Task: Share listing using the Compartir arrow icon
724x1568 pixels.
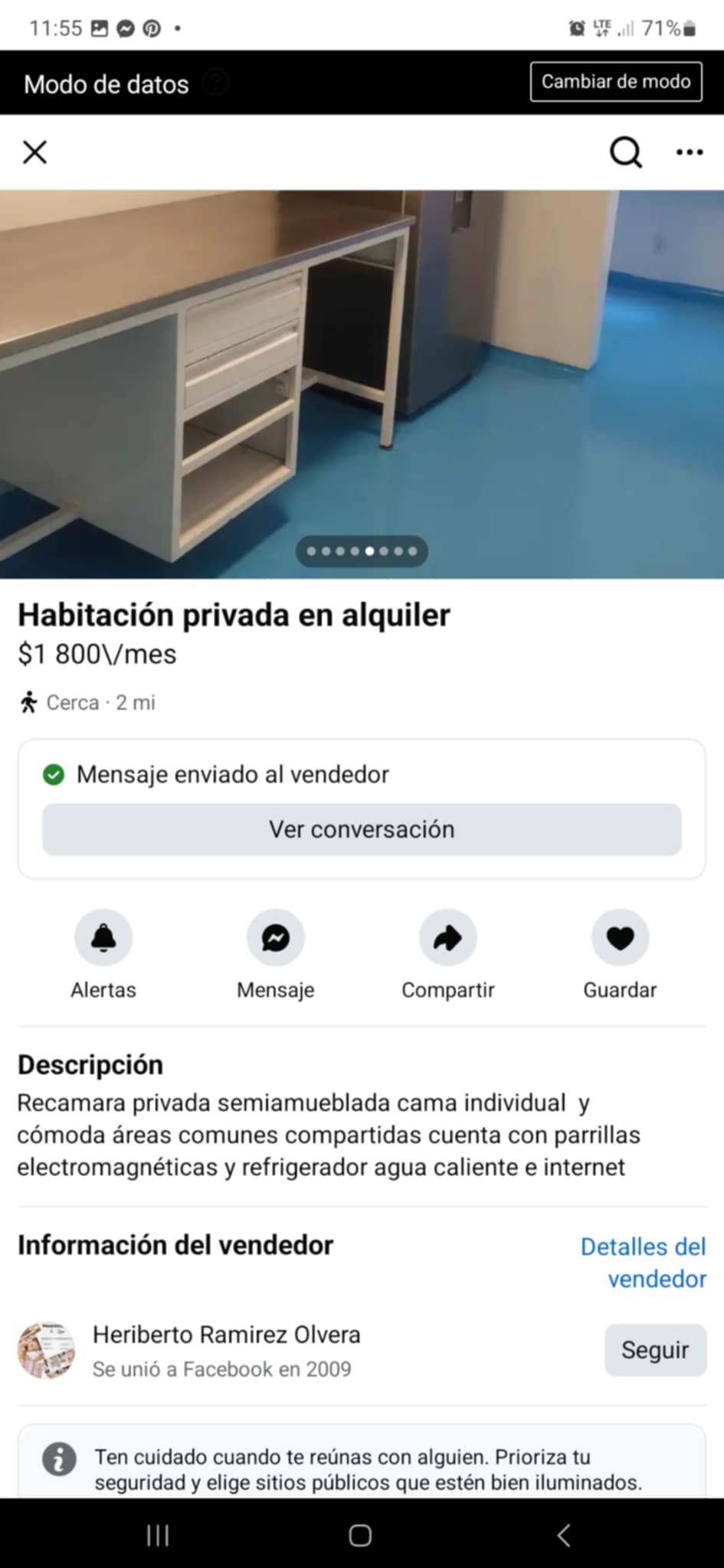Action: 447,937
